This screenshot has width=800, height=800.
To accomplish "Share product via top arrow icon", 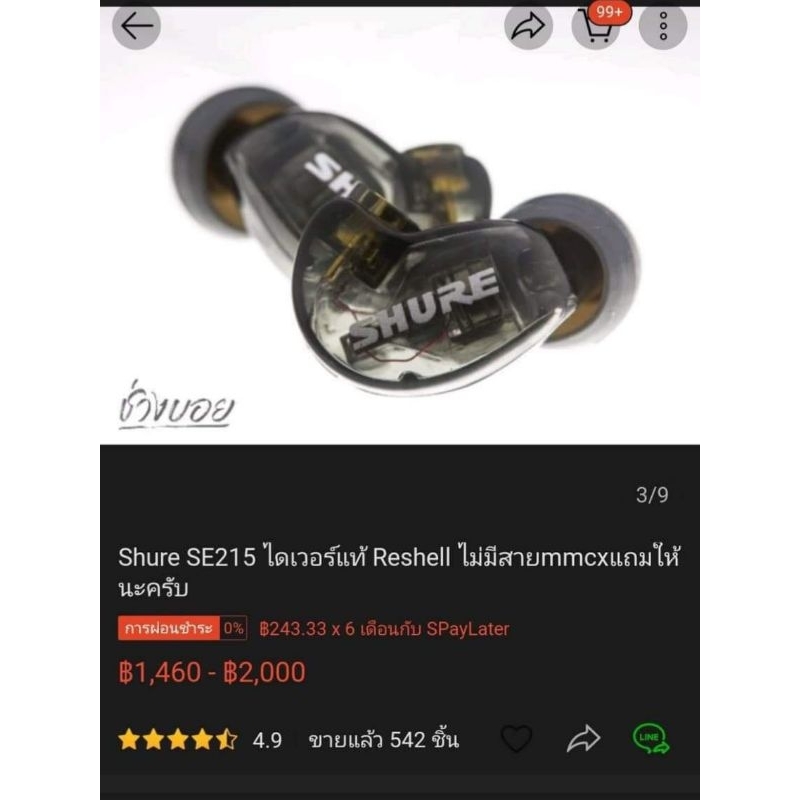I will [528, 26].
